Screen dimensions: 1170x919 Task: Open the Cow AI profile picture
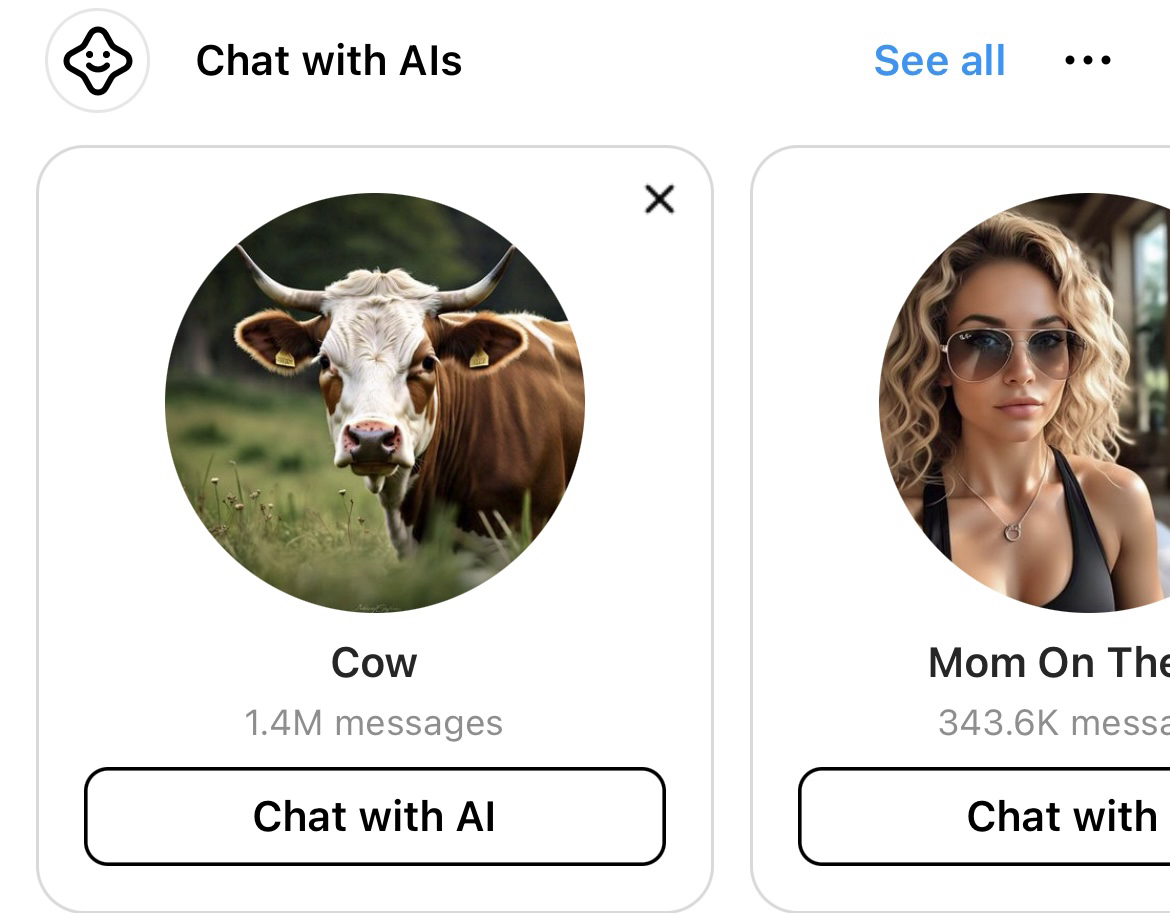pos(374,402)
